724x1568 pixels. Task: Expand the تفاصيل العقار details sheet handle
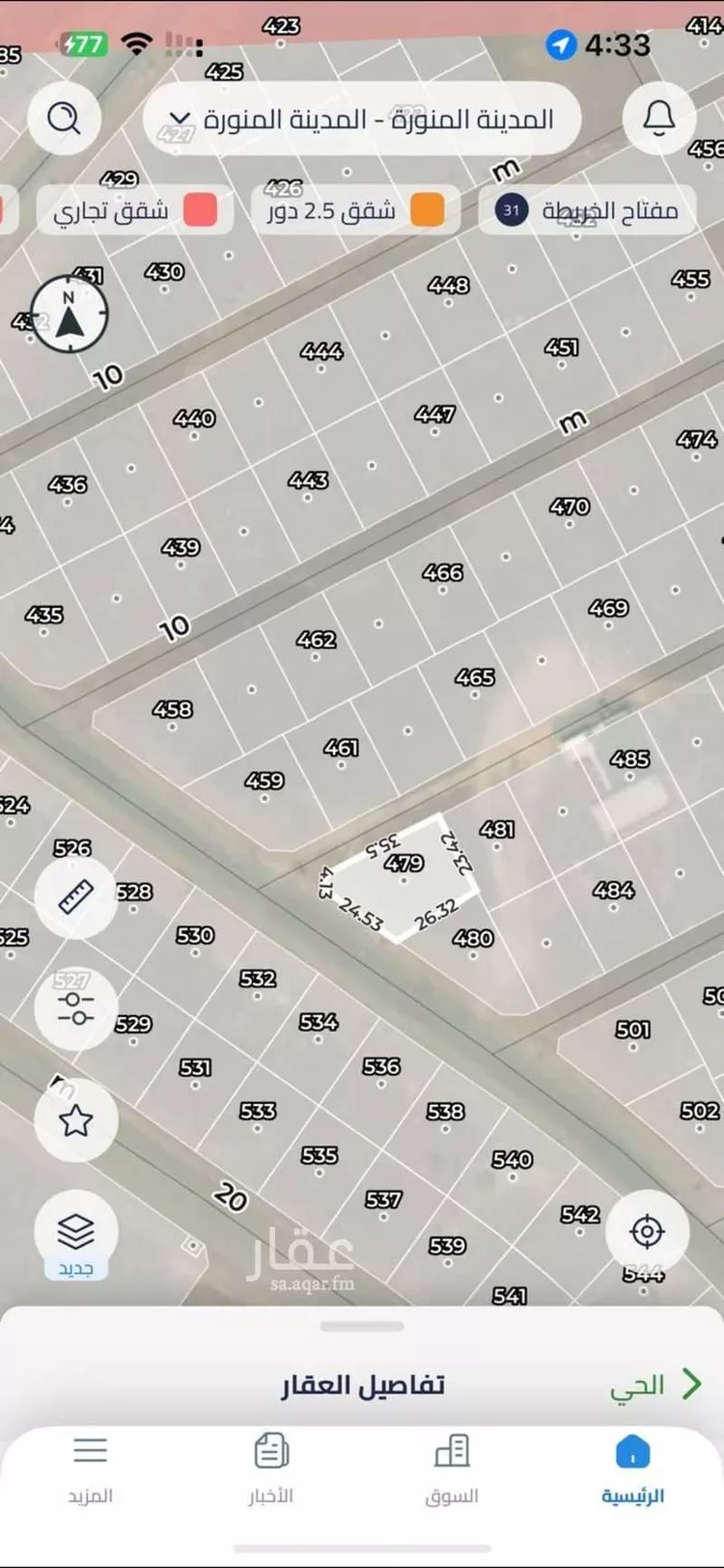[x=362, y=1327]
